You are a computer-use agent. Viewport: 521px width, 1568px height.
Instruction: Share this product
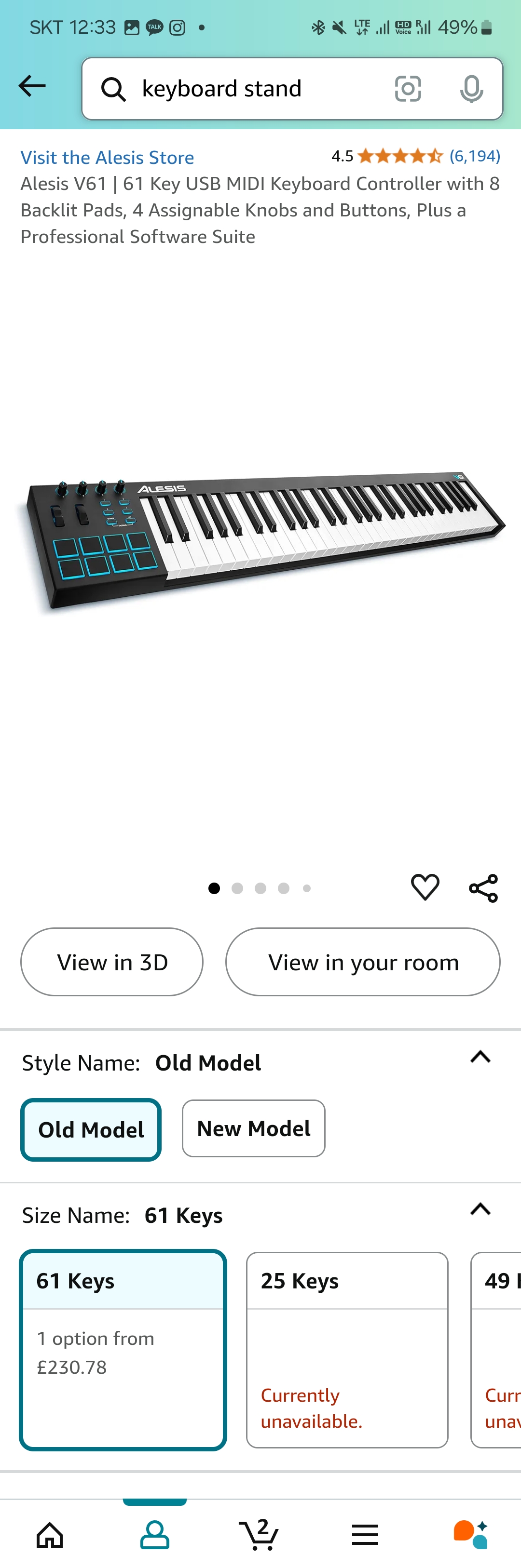(x=483, y=888)
